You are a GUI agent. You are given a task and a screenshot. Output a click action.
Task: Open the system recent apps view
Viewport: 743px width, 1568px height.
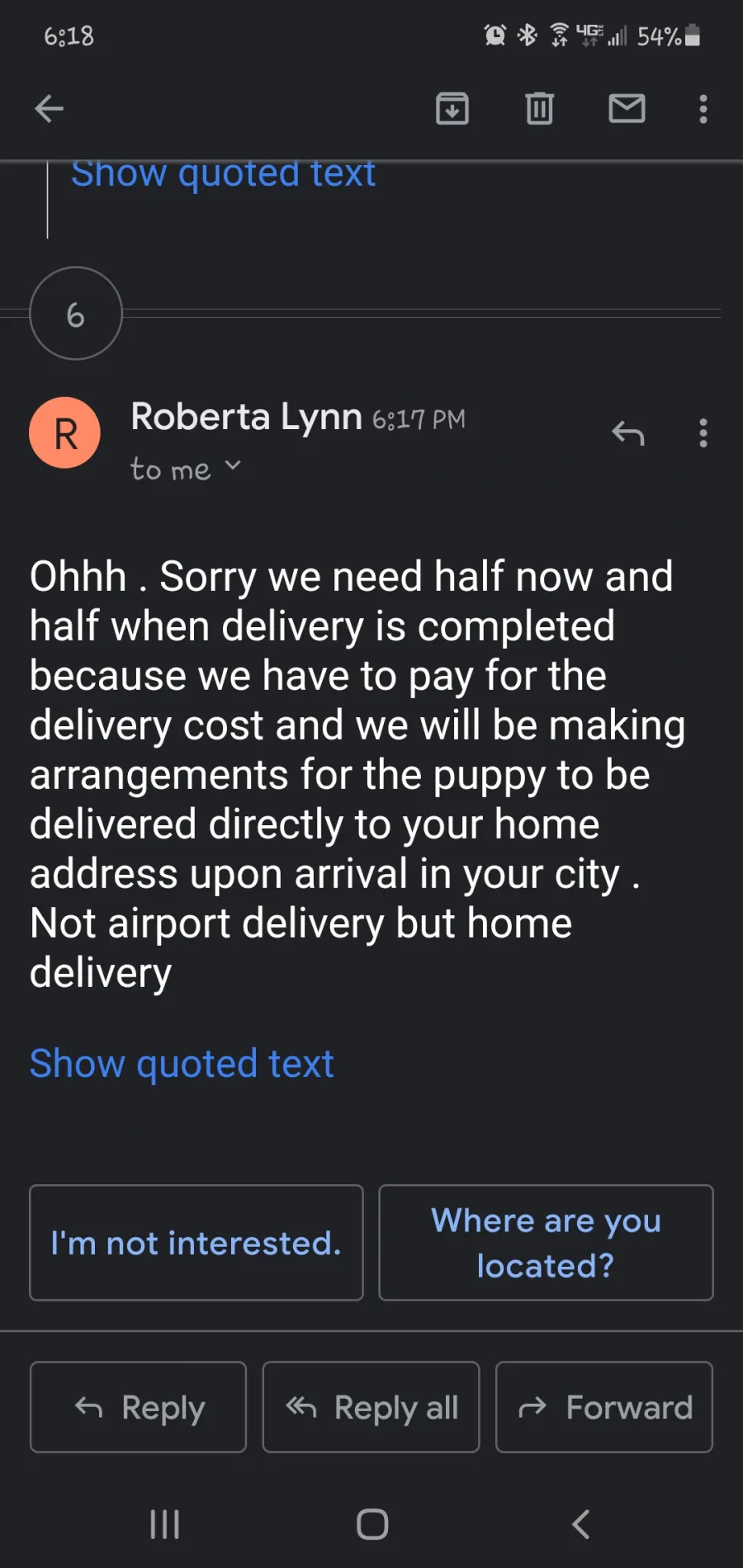pyautogui.click(x=164, y=1524)
